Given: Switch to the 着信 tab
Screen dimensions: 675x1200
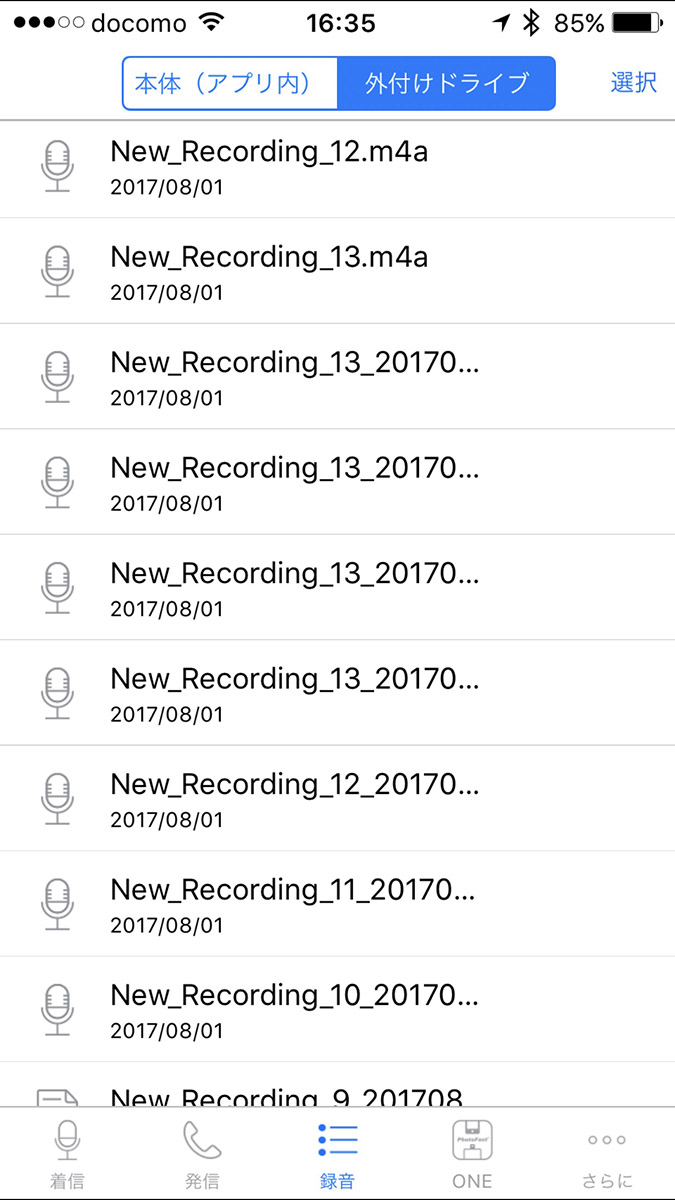Looking at the screenshot, I should [x=67, y=1154].
